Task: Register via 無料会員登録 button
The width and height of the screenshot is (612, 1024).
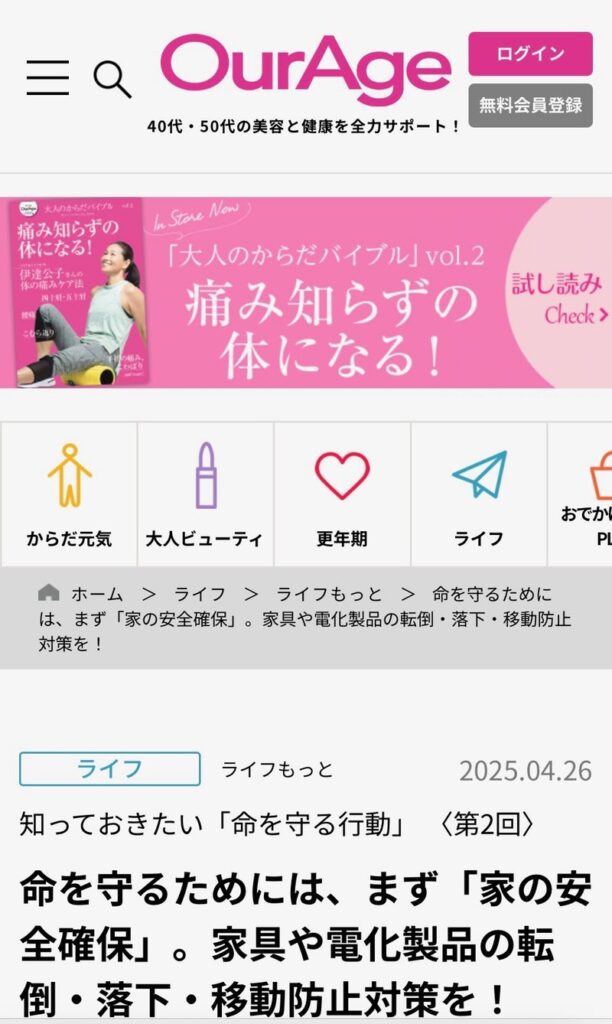Action: point(530,105)
